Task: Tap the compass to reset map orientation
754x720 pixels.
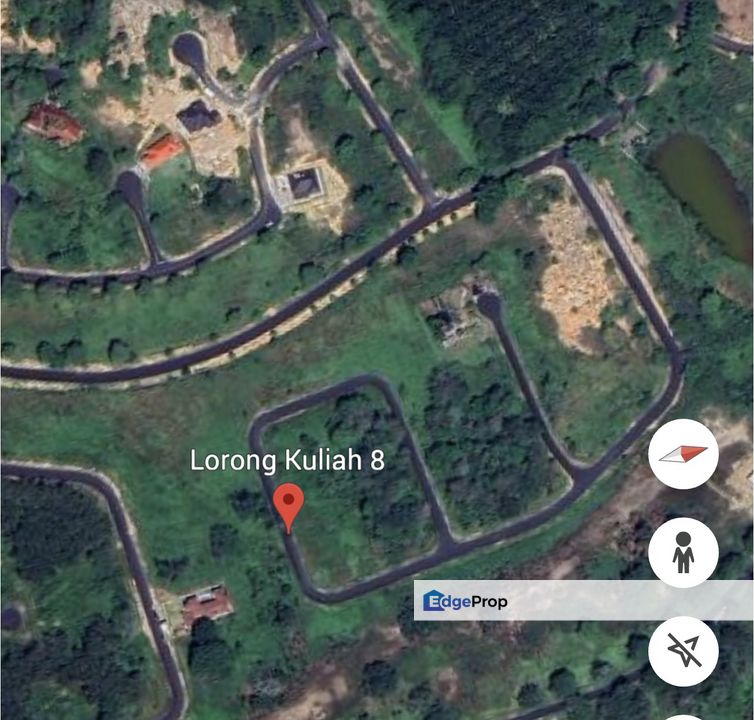Action: tap(683, 454)
